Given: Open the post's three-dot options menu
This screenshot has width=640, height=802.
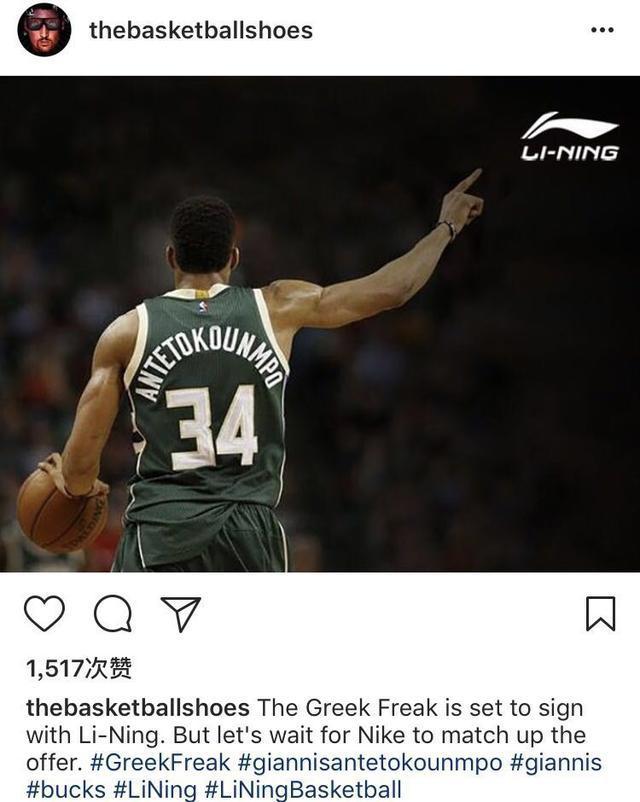Looking at the screenshot, I should pos(602,30).
